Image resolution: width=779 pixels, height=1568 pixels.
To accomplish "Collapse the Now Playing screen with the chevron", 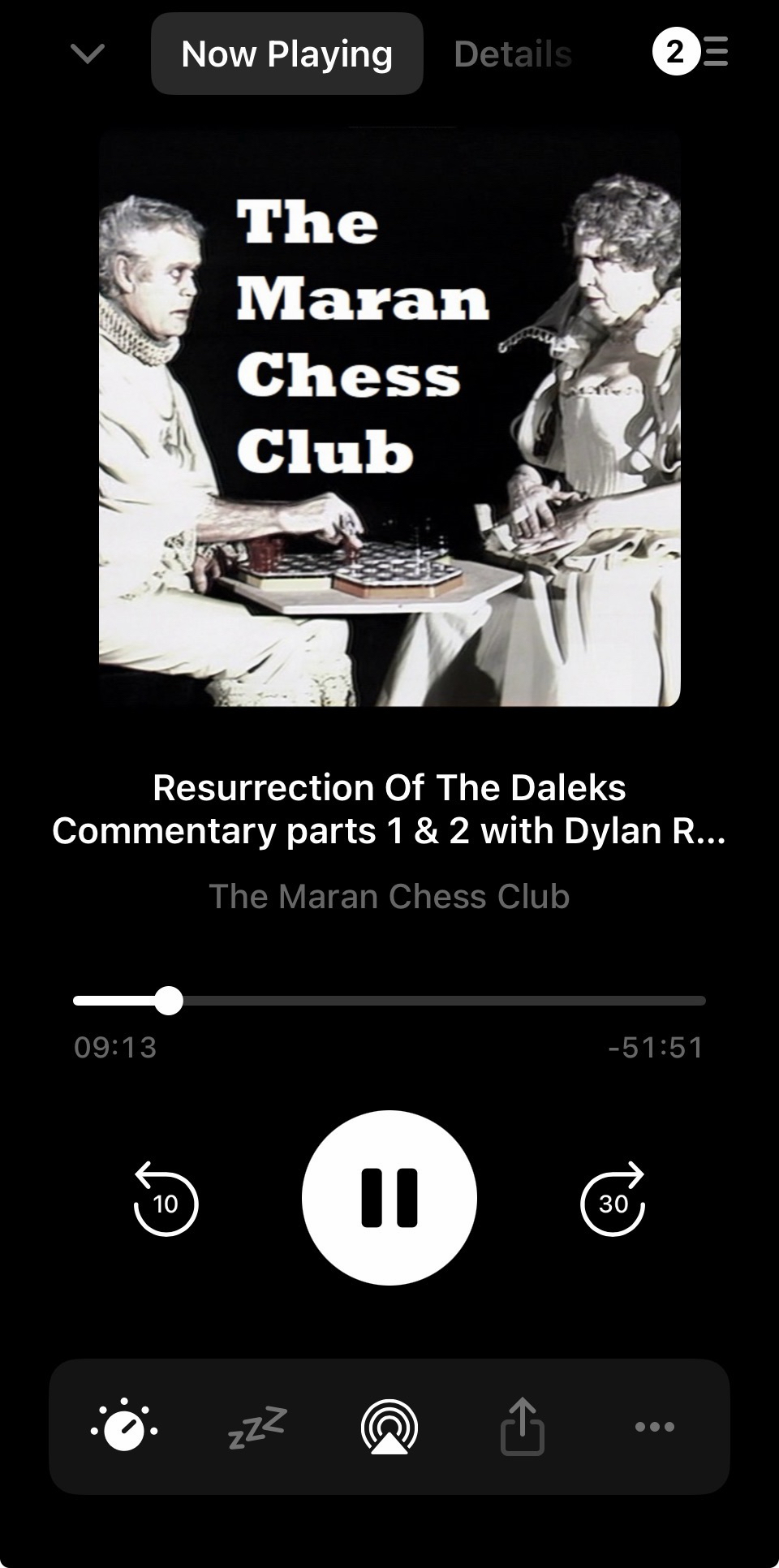I will point(88,54).
